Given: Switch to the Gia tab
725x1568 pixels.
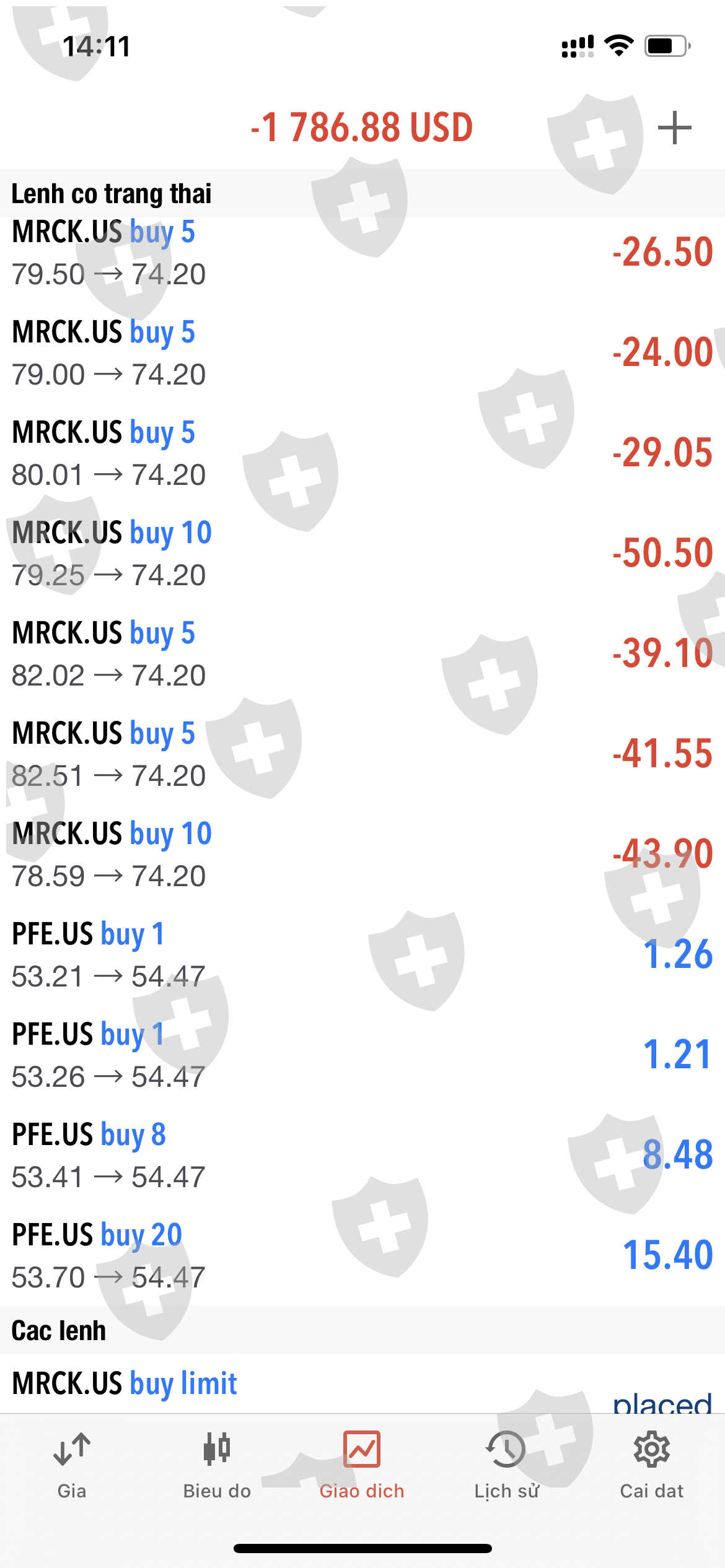Looking at the screenshot, I should coord(72,1465).
